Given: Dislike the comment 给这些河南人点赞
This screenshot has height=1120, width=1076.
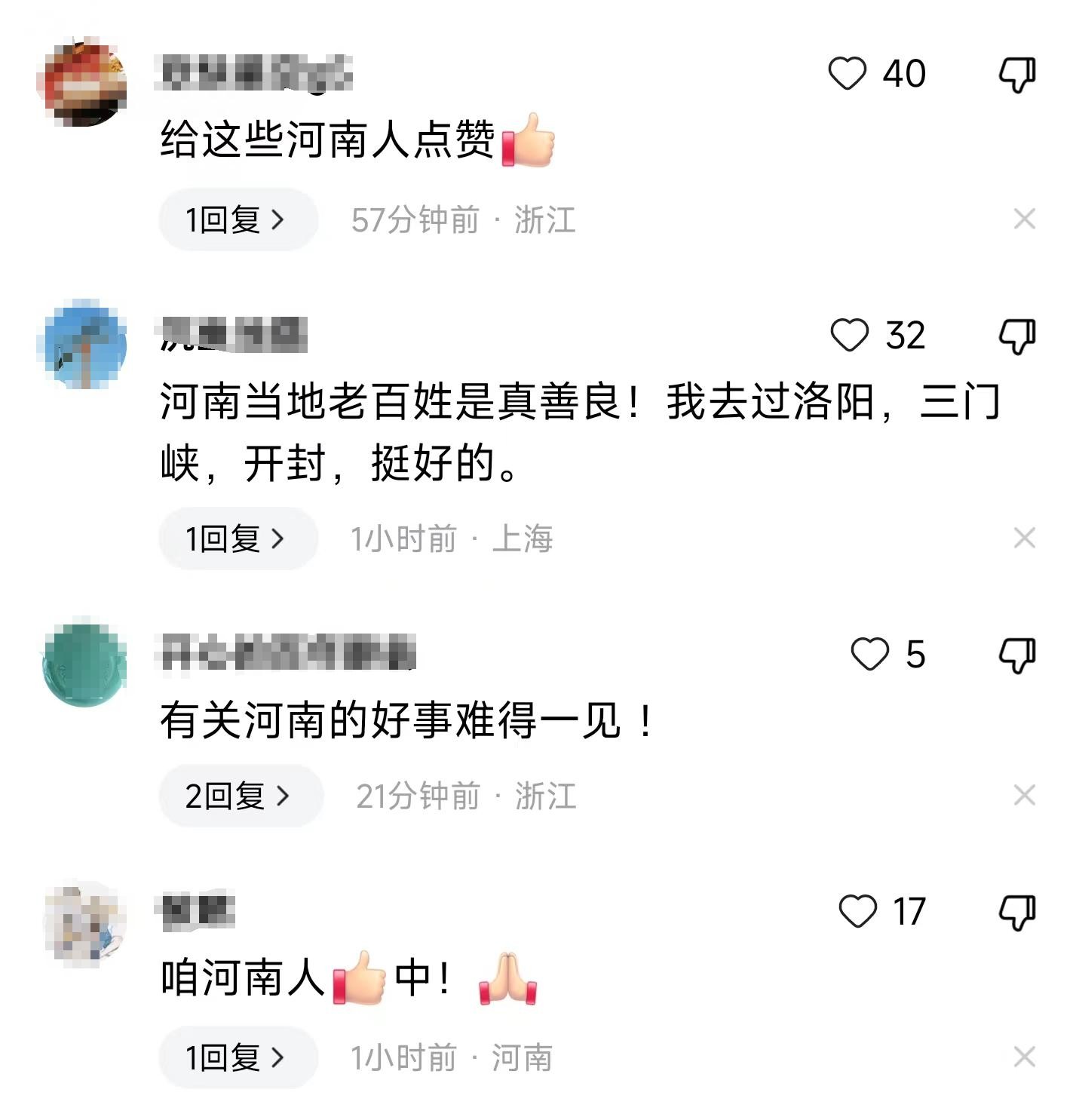Looking at the screenshot, I should (1016, 75).
